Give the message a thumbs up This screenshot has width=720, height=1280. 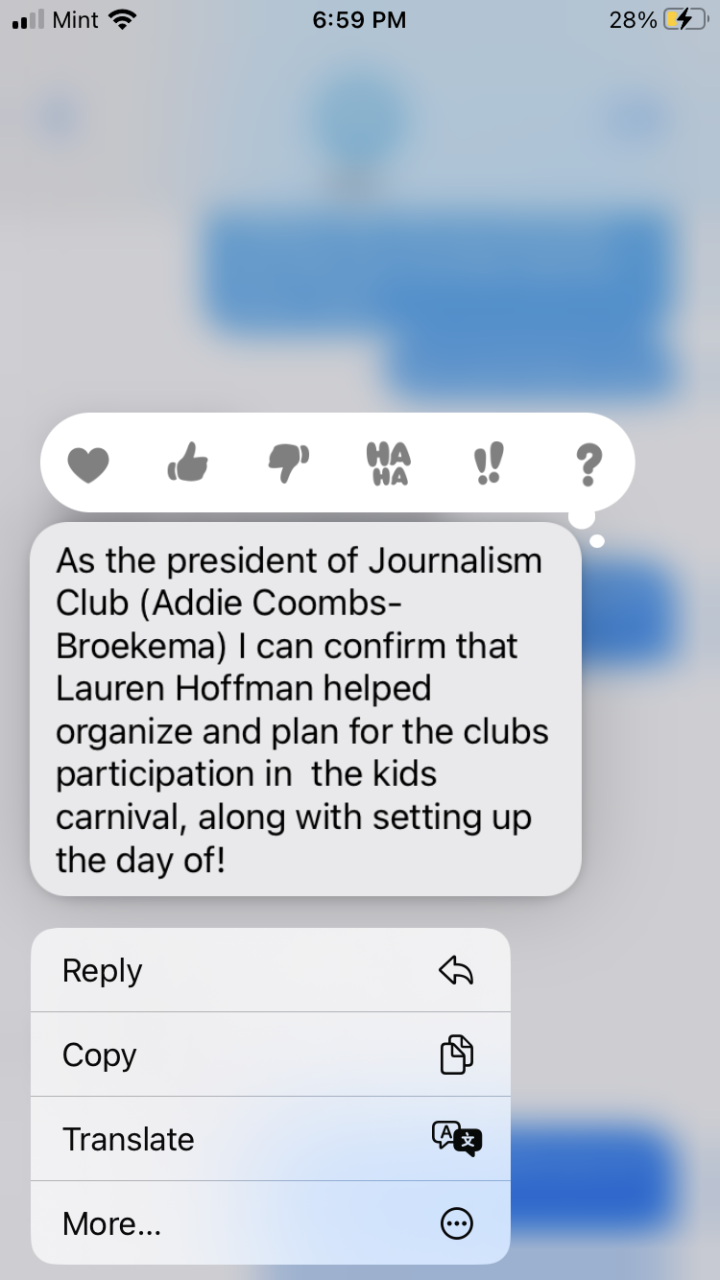pyautogui.click(x=188, y=464)
